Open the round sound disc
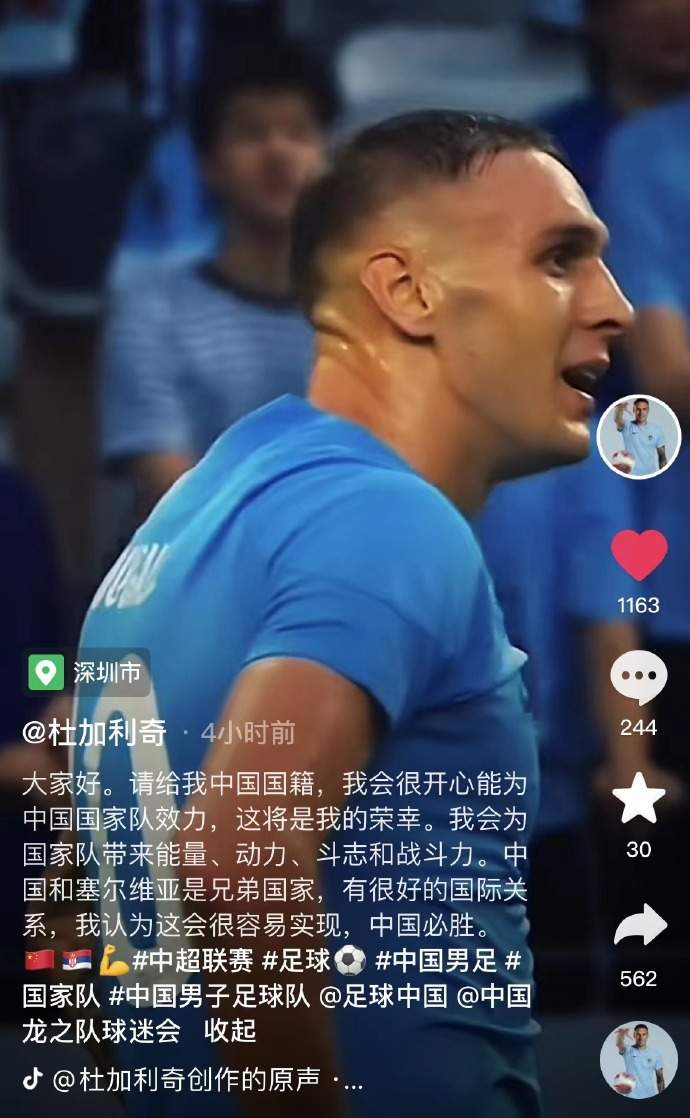 (x=638, y=1060)
